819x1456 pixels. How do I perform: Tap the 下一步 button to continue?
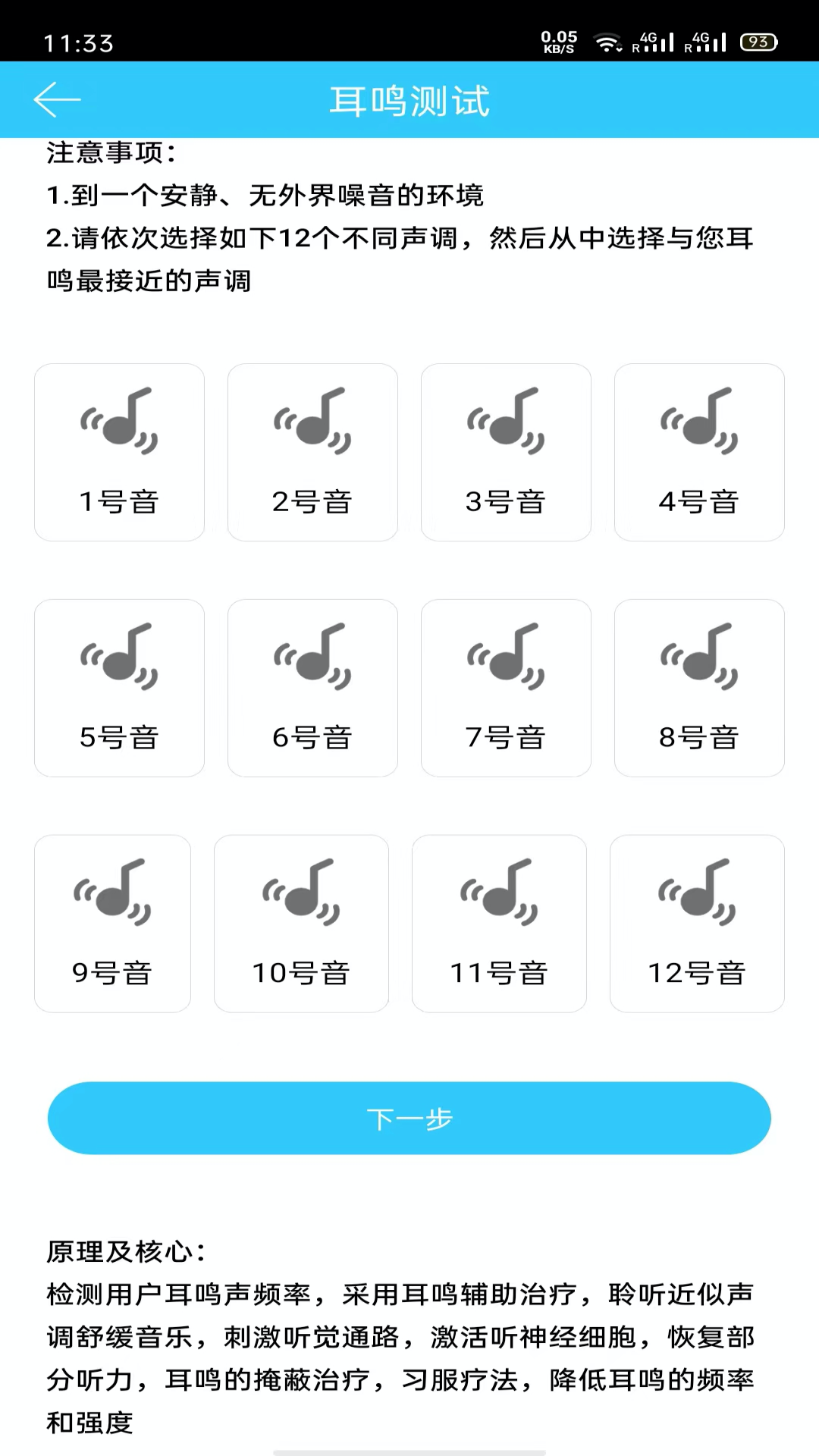coord(409,1117)
